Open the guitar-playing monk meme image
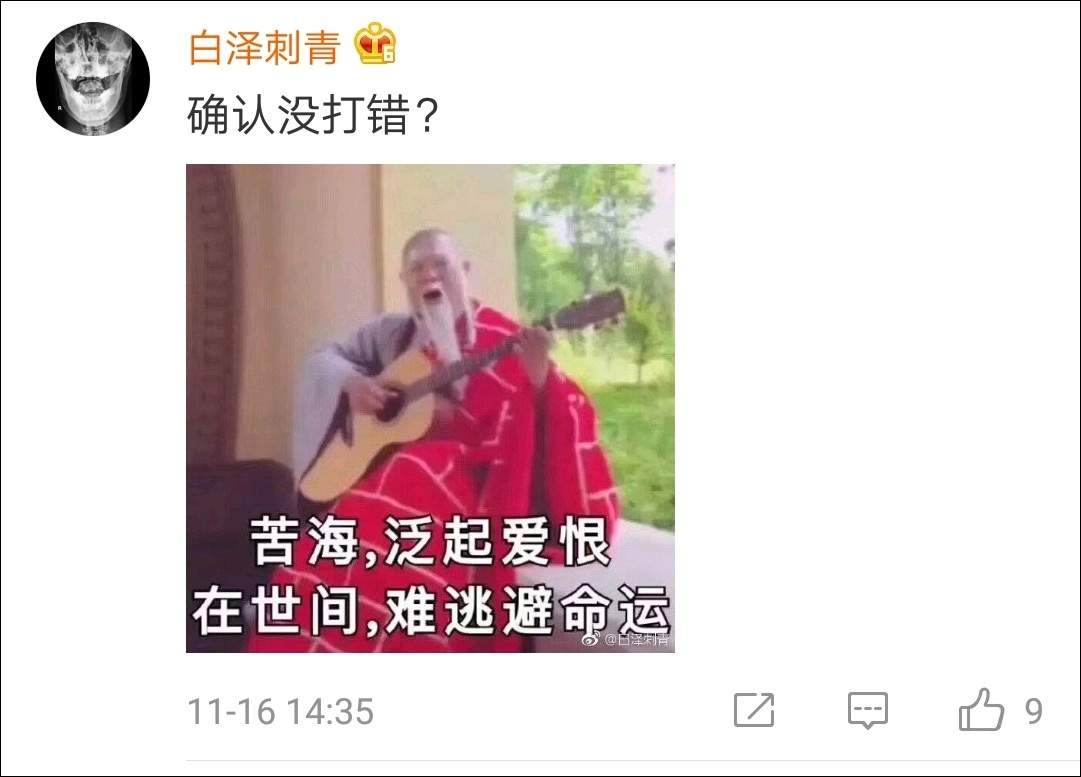This screenshot has height=777, width=1081. coord(430,408)
